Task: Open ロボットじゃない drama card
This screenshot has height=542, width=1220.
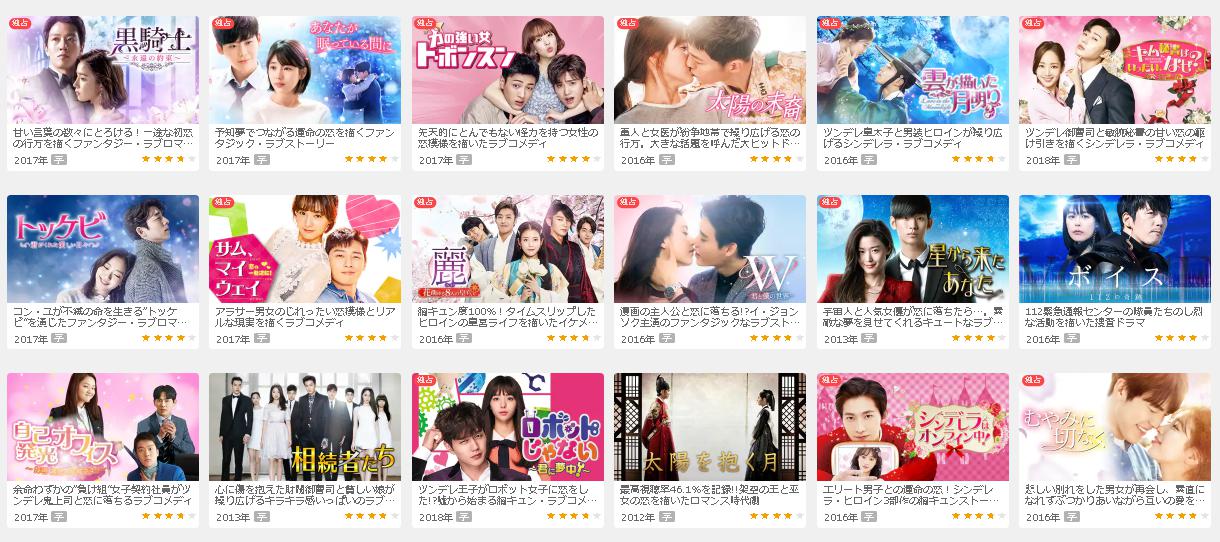Action: (508, 427)
